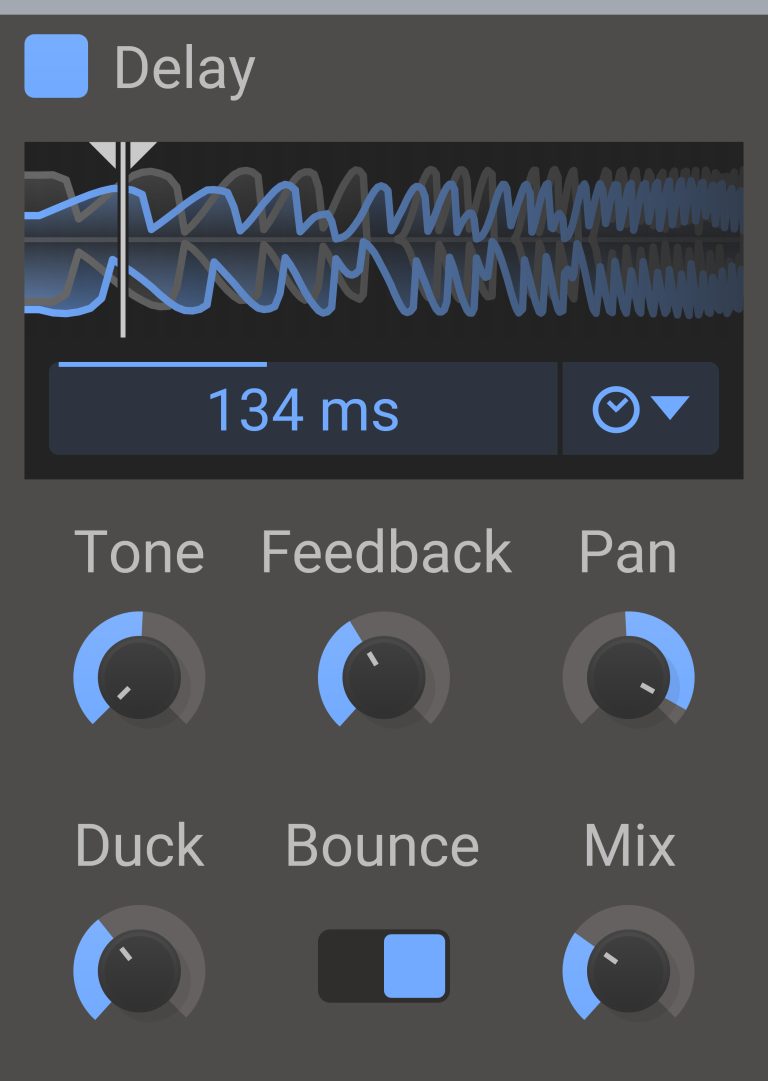Click the white playhead marker on the waveform
This screenshot has height=1081, width=768.
122,240
